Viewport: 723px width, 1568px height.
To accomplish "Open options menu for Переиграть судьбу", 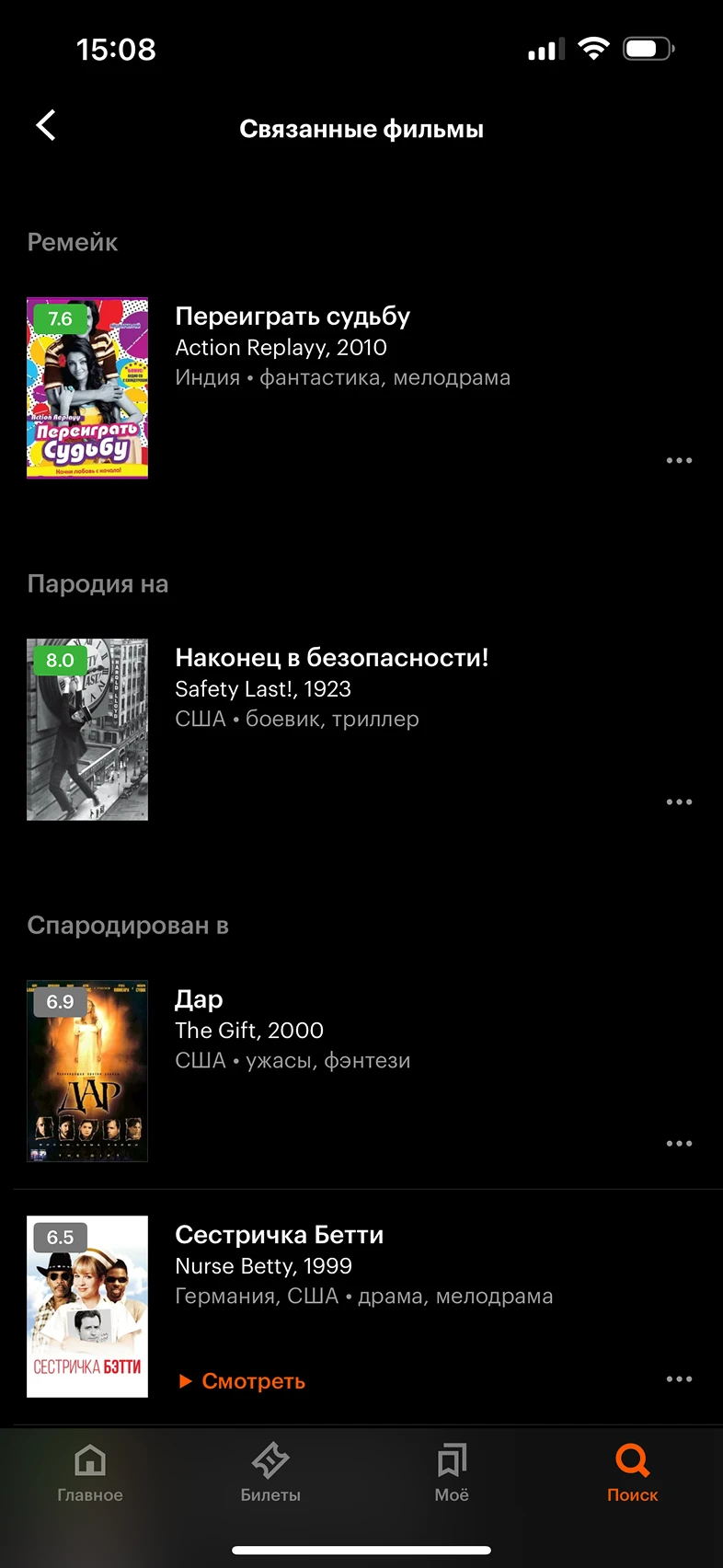I will (x=679, y=460).
